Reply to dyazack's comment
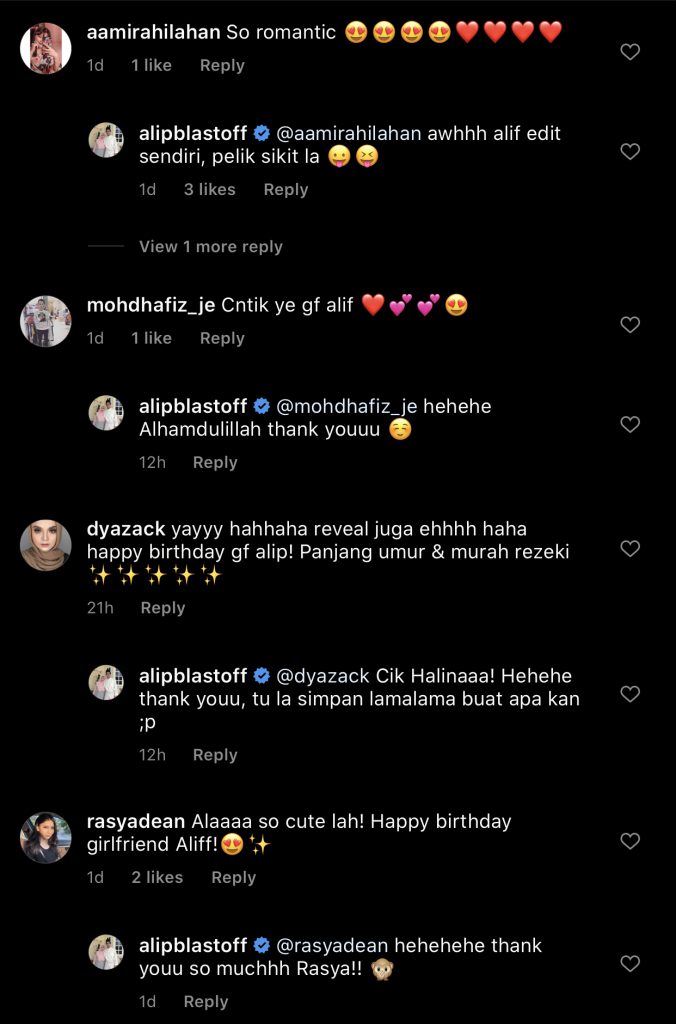The image size is (676, 1024). point(163,608)
